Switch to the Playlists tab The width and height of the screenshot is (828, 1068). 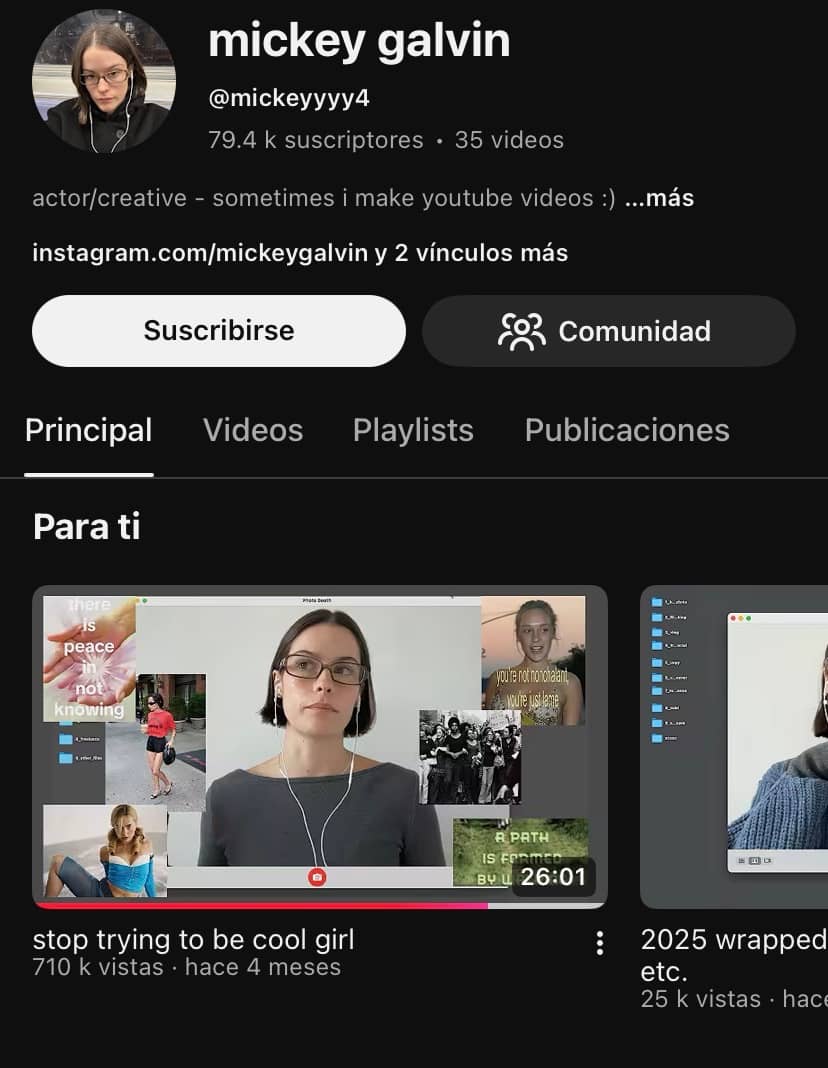[413, 430]
